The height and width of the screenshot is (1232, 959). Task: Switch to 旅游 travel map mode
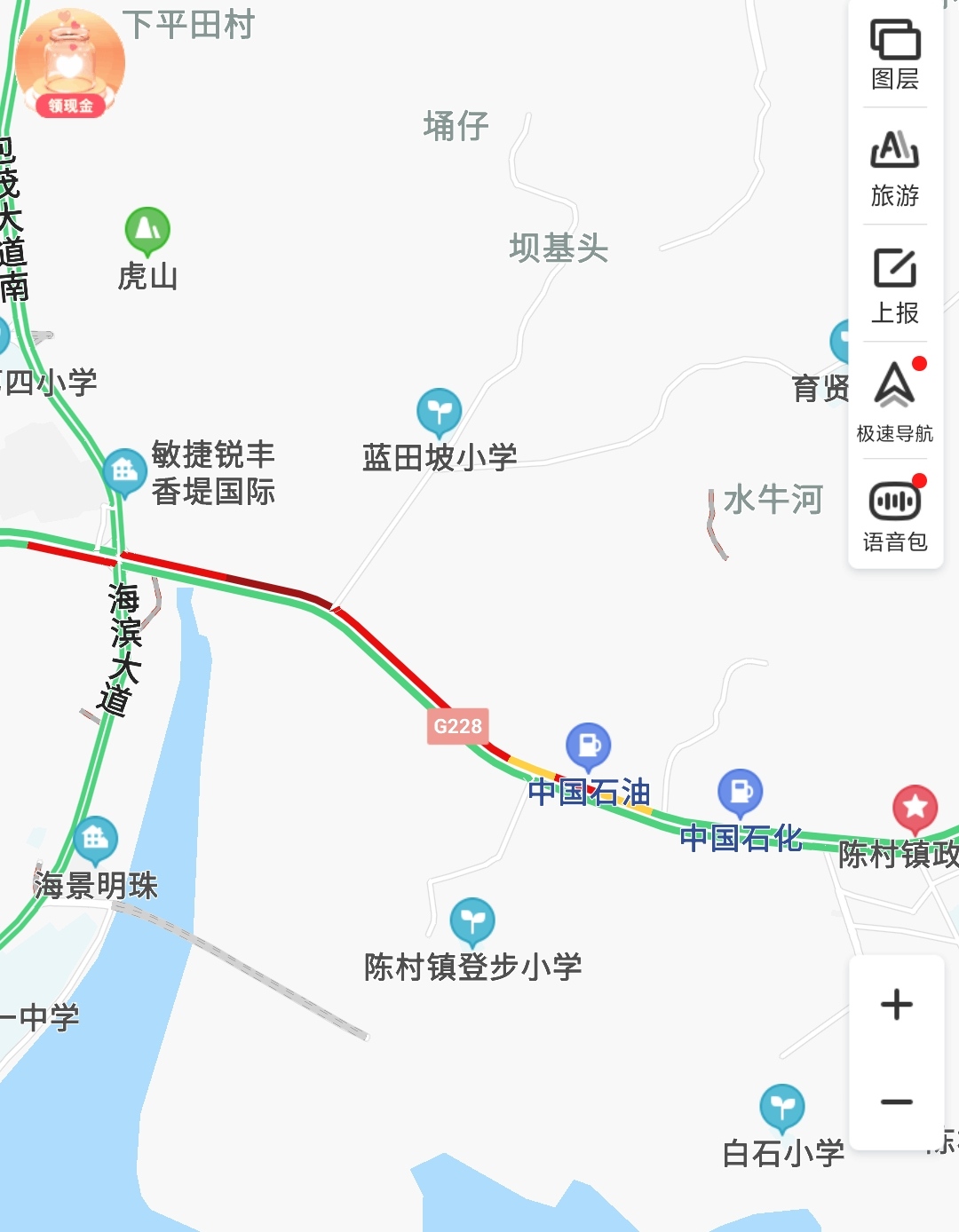(x=895, y=169)
